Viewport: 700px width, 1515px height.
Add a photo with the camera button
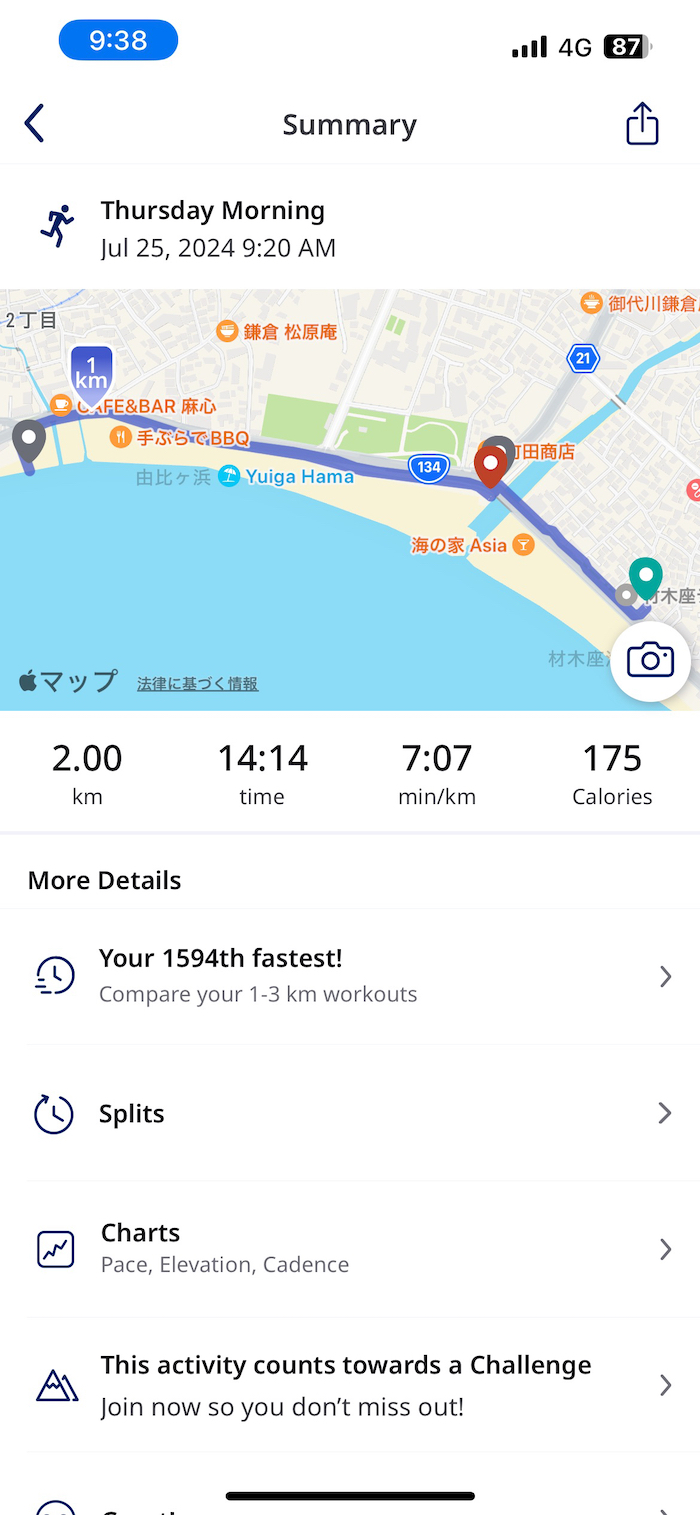pyautogui.click(x=650, y=661)
